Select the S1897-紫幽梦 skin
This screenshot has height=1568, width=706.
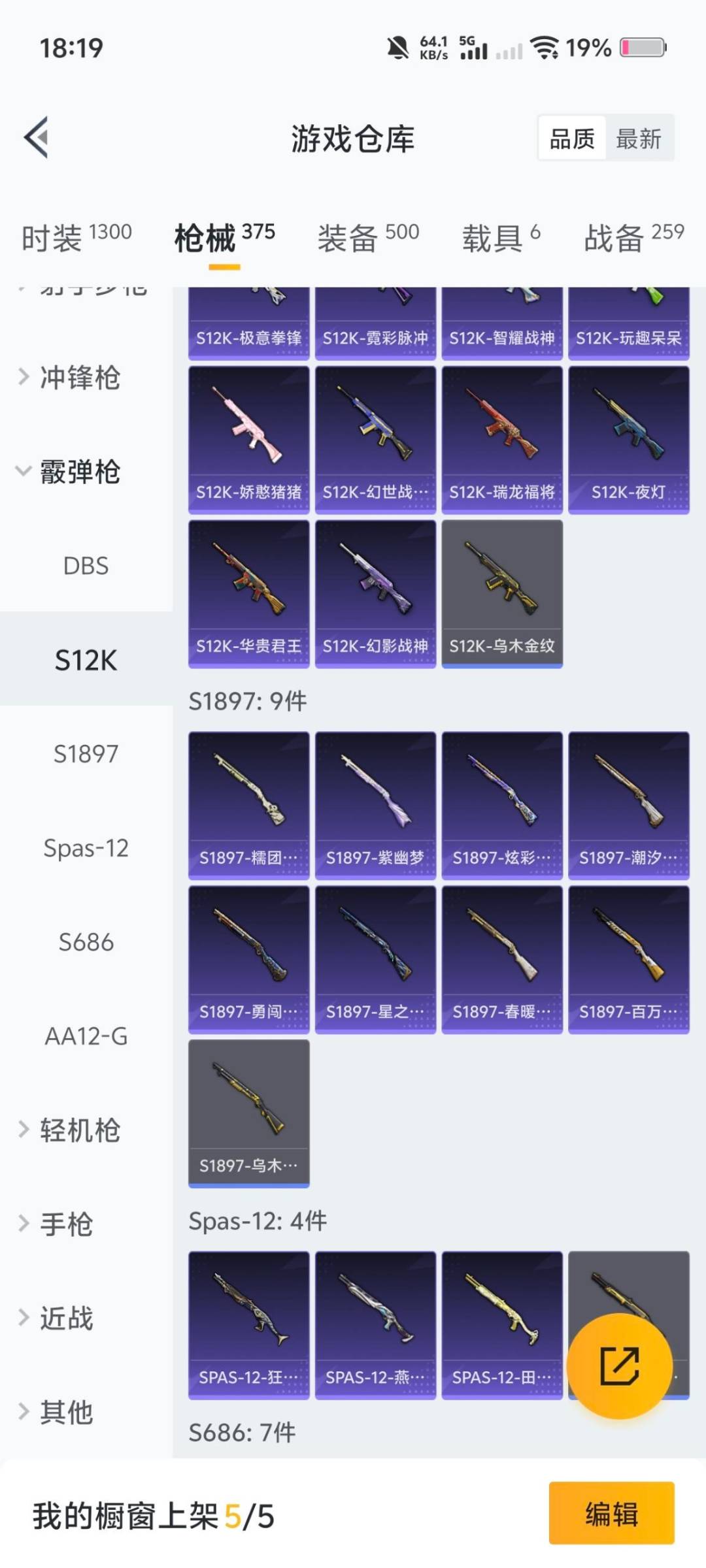tap(375, 804)
